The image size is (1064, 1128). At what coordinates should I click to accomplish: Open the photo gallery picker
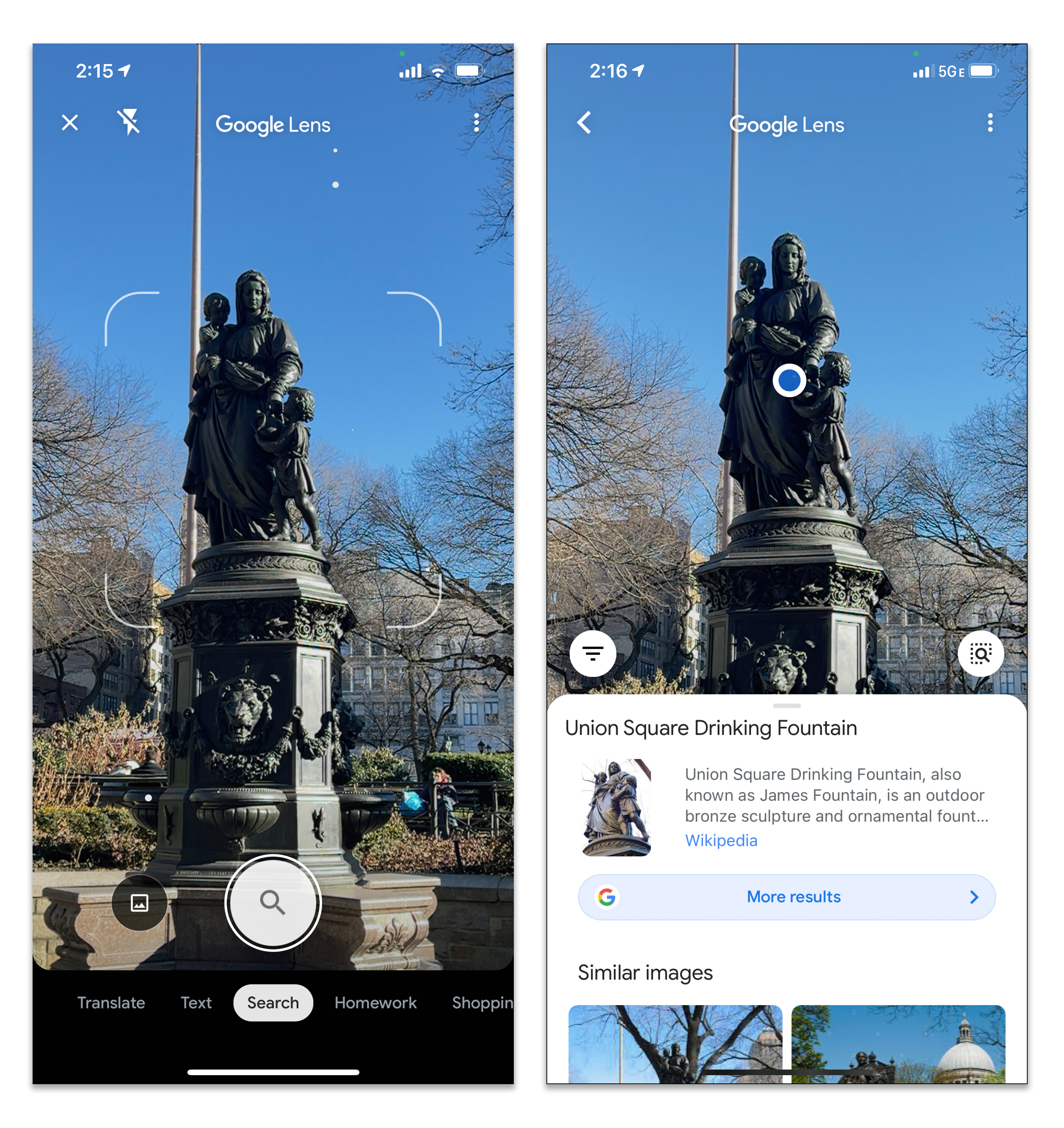(140, 902)
